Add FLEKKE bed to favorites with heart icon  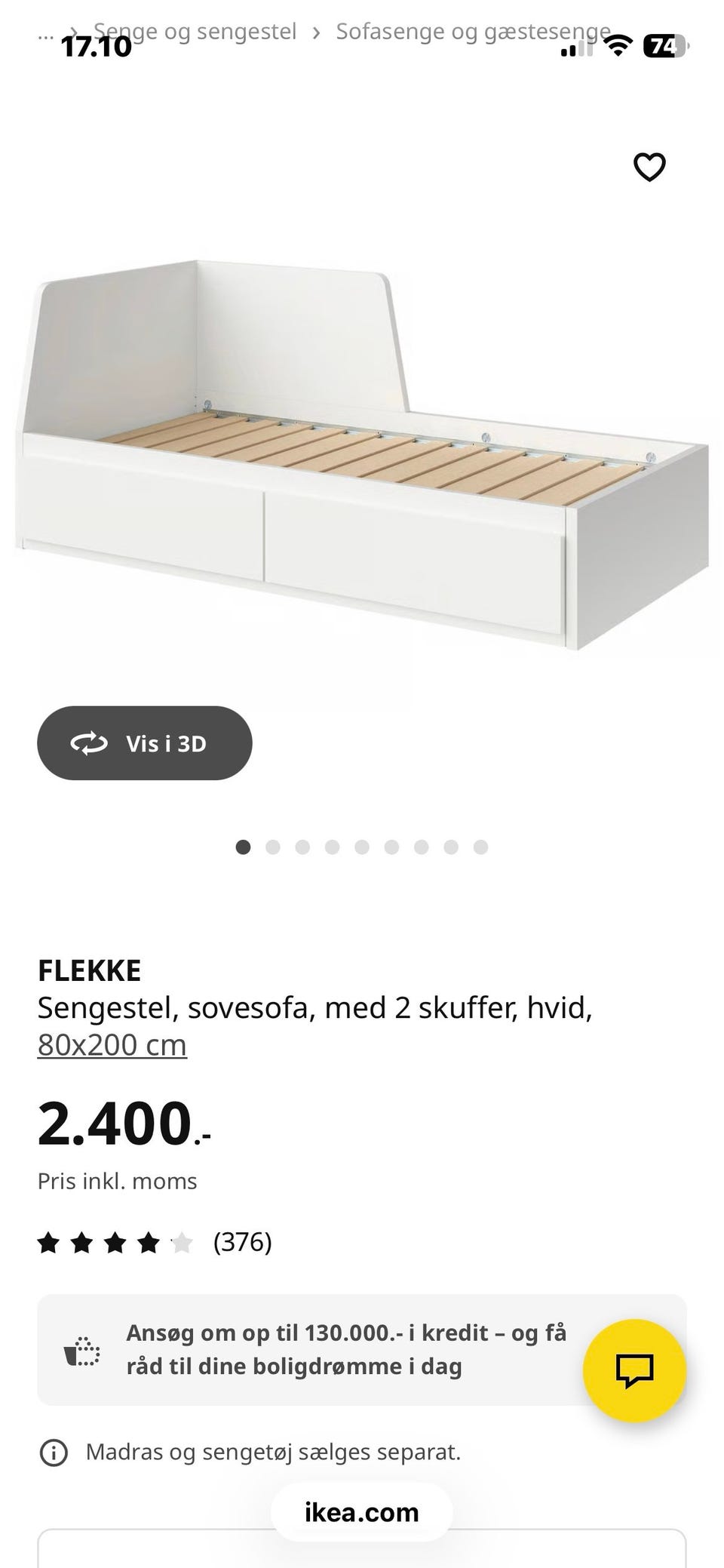tap(650, 168)
